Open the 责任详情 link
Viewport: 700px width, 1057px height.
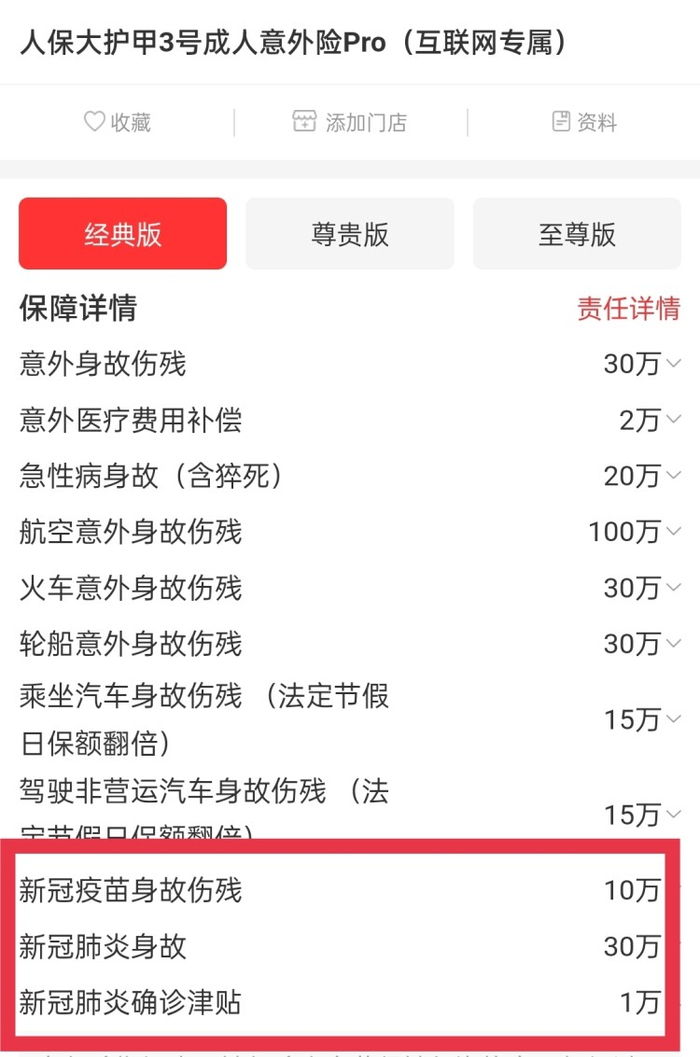(x=629, y=309)
